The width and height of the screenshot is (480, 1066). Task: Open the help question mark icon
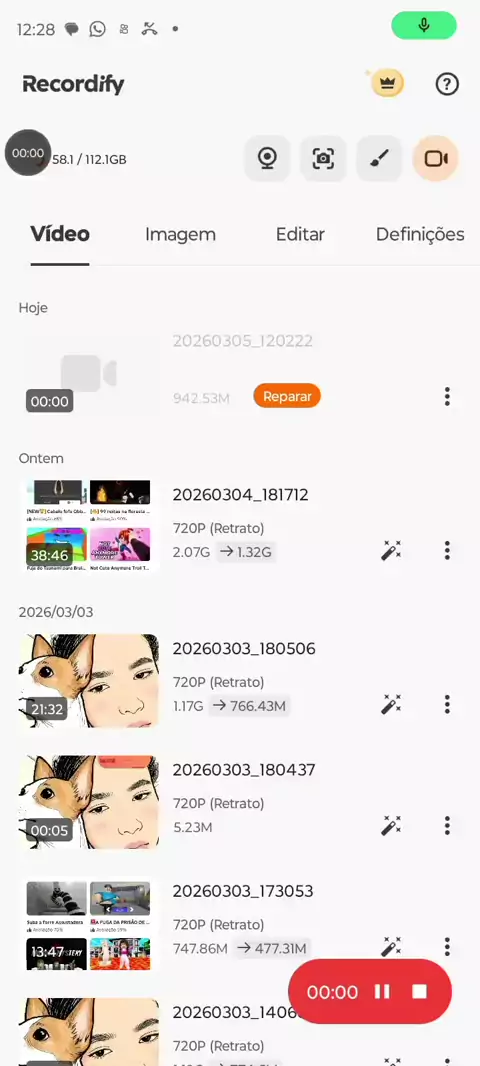(447, 84)
